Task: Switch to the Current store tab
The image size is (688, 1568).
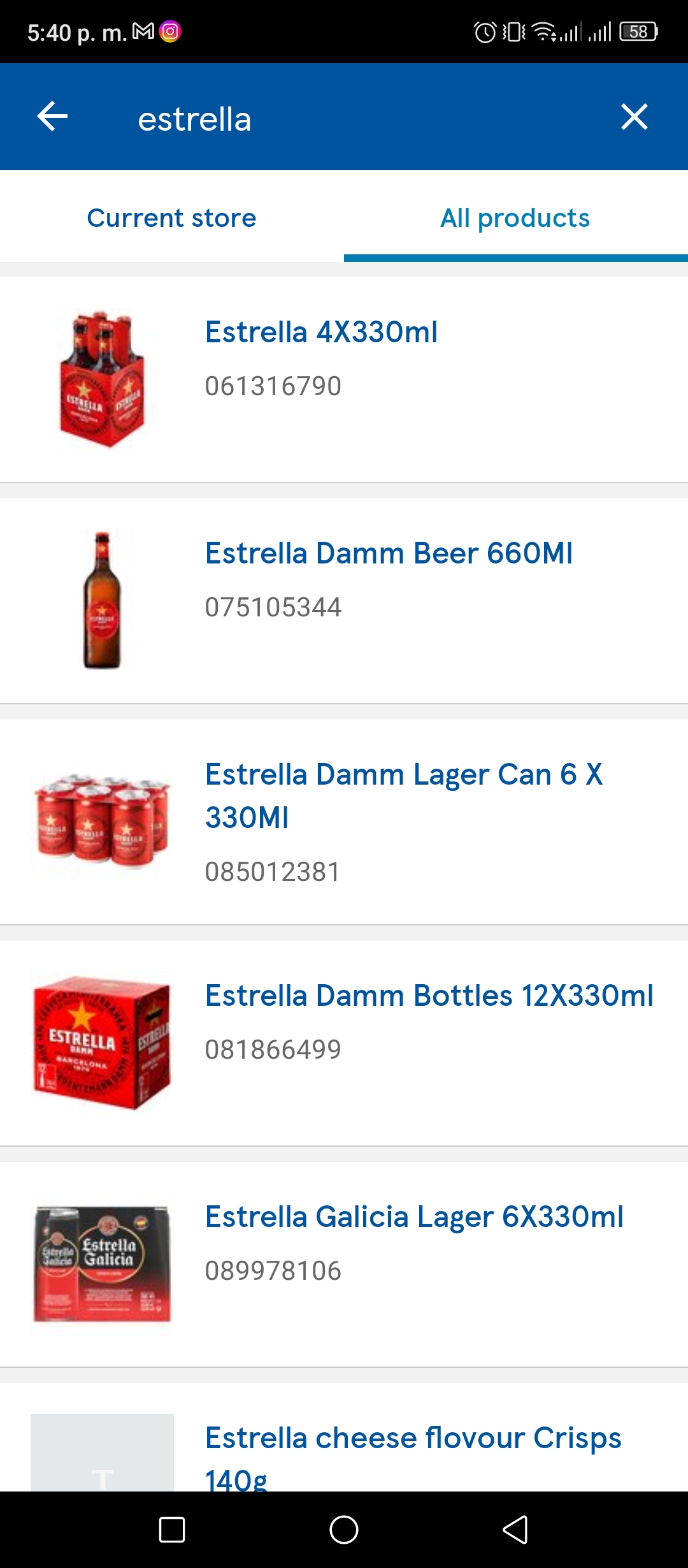Action: click(x=172, y=218)
